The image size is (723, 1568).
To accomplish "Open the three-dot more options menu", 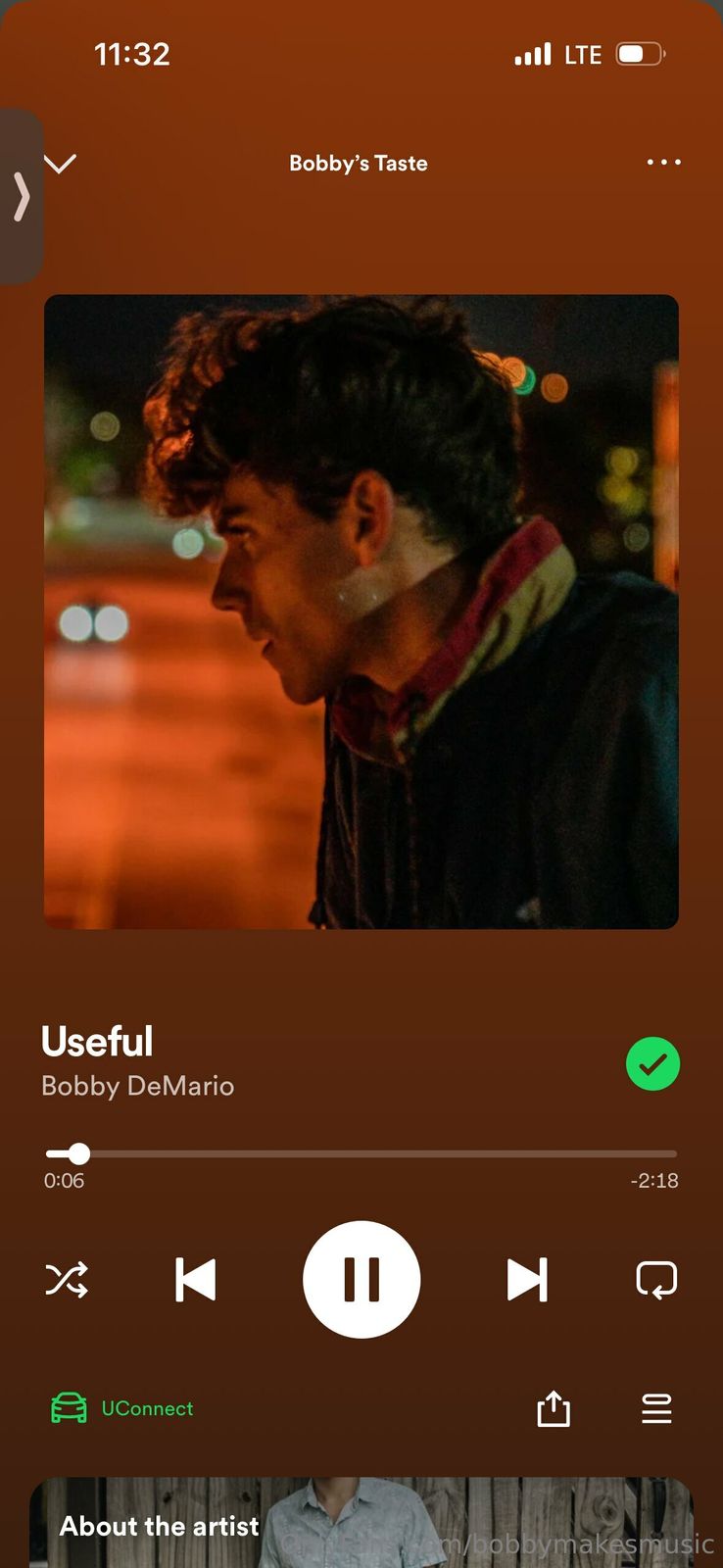I will coord(663,163).
